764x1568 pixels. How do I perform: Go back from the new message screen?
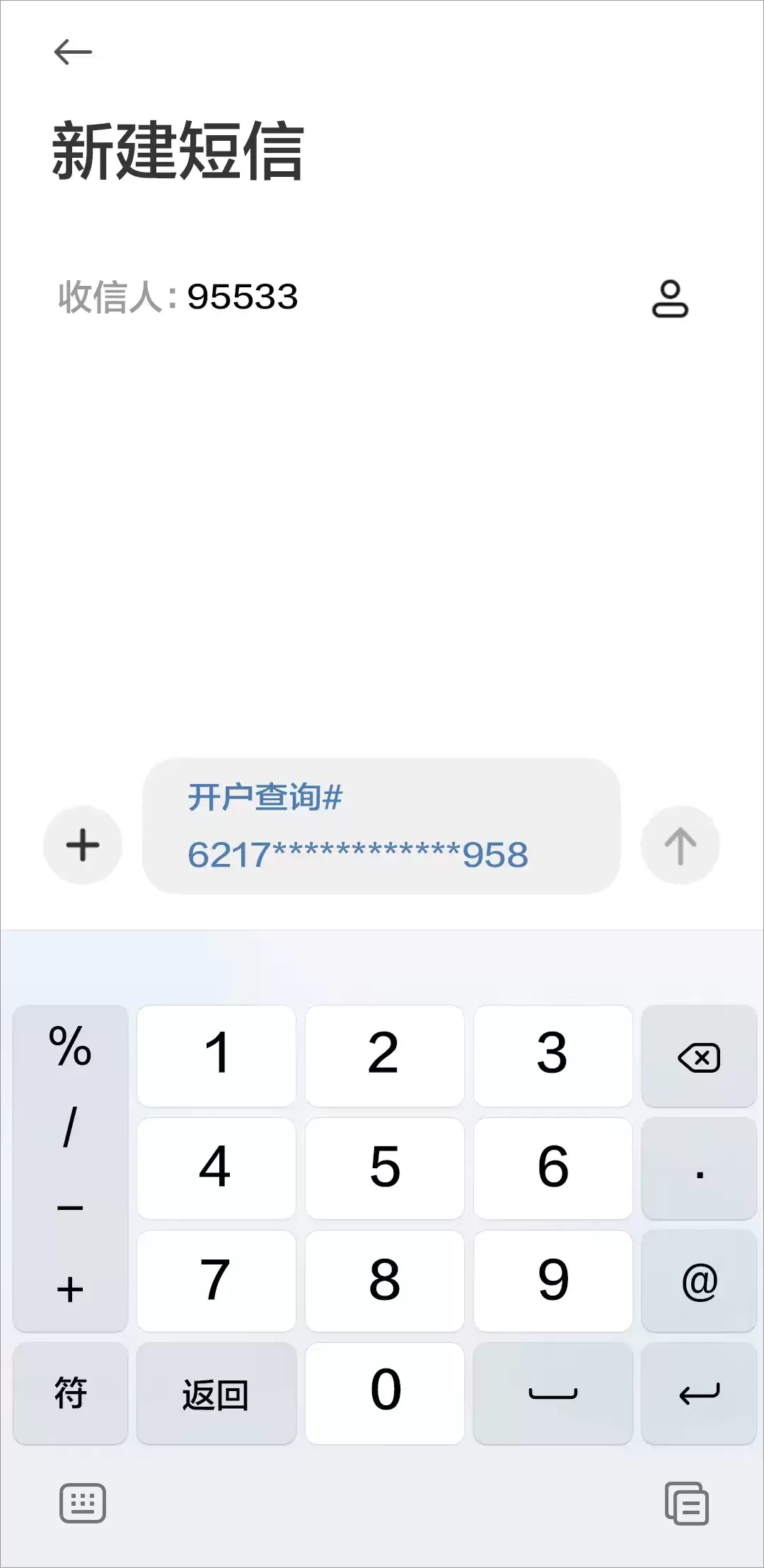point(73,52)
